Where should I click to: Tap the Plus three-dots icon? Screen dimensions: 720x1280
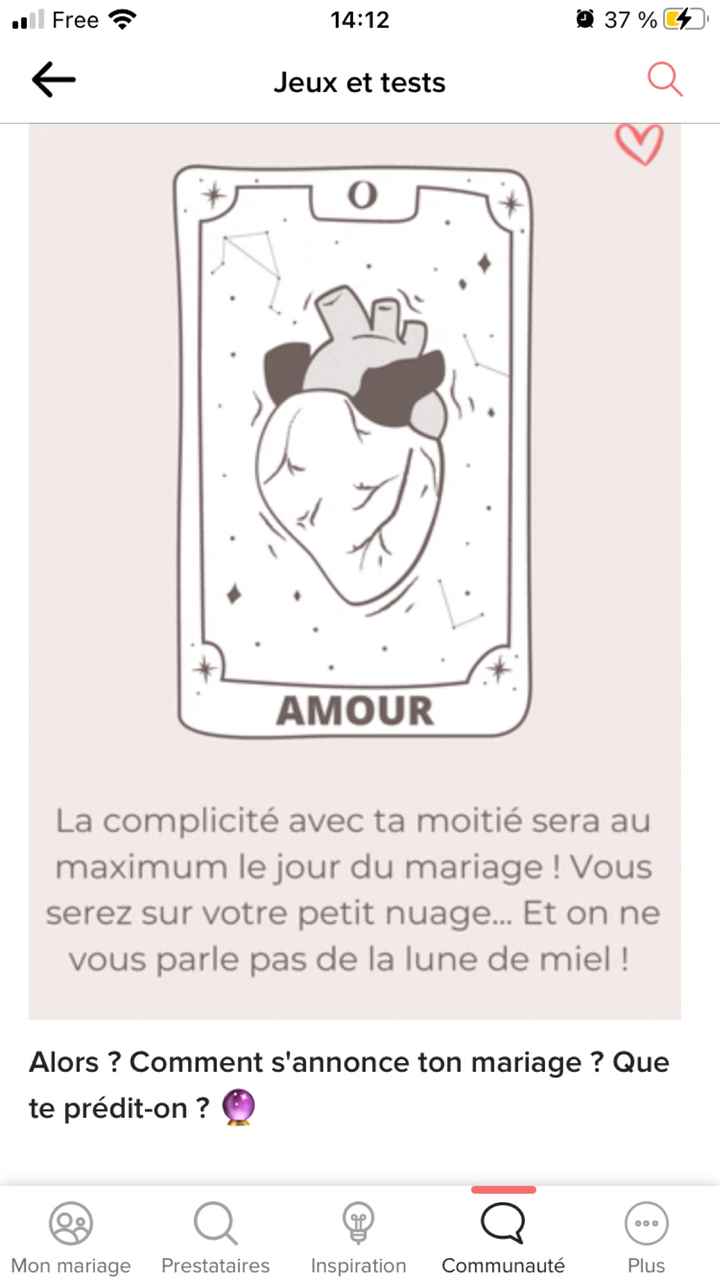point(646,1222)
